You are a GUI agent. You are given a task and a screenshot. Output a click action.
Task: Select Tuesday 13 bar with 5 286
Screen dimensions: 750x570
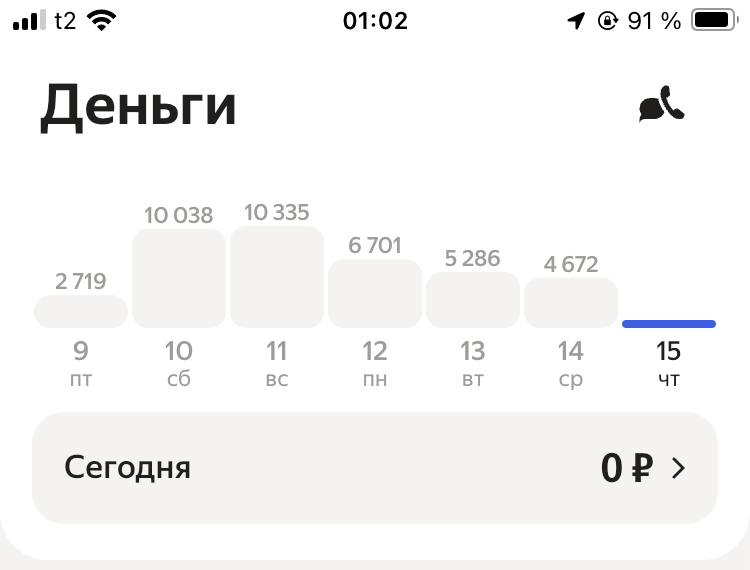point(473,299)
